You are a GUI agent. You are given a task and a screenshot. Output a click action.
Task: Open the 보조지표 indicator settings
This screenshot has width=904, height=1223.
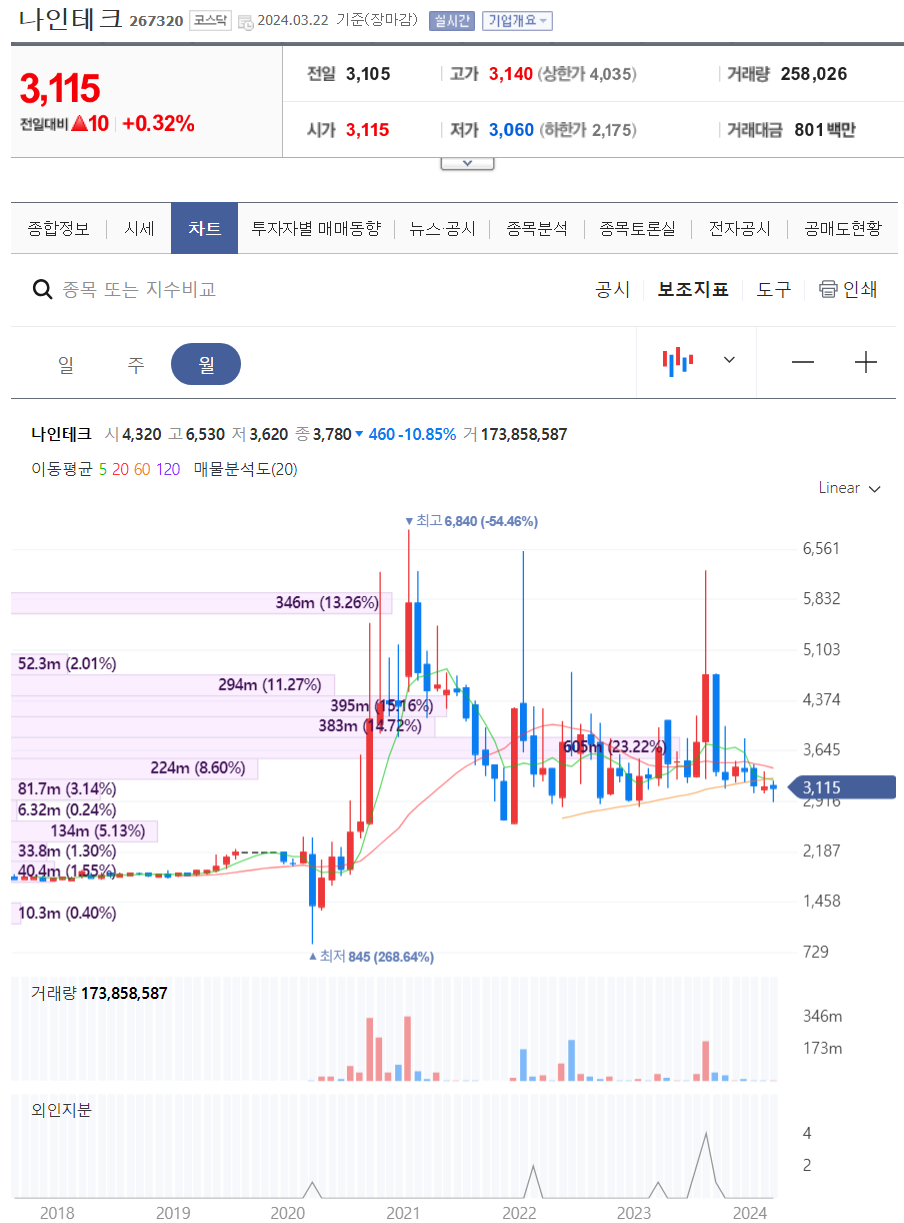tap(693, 290)
